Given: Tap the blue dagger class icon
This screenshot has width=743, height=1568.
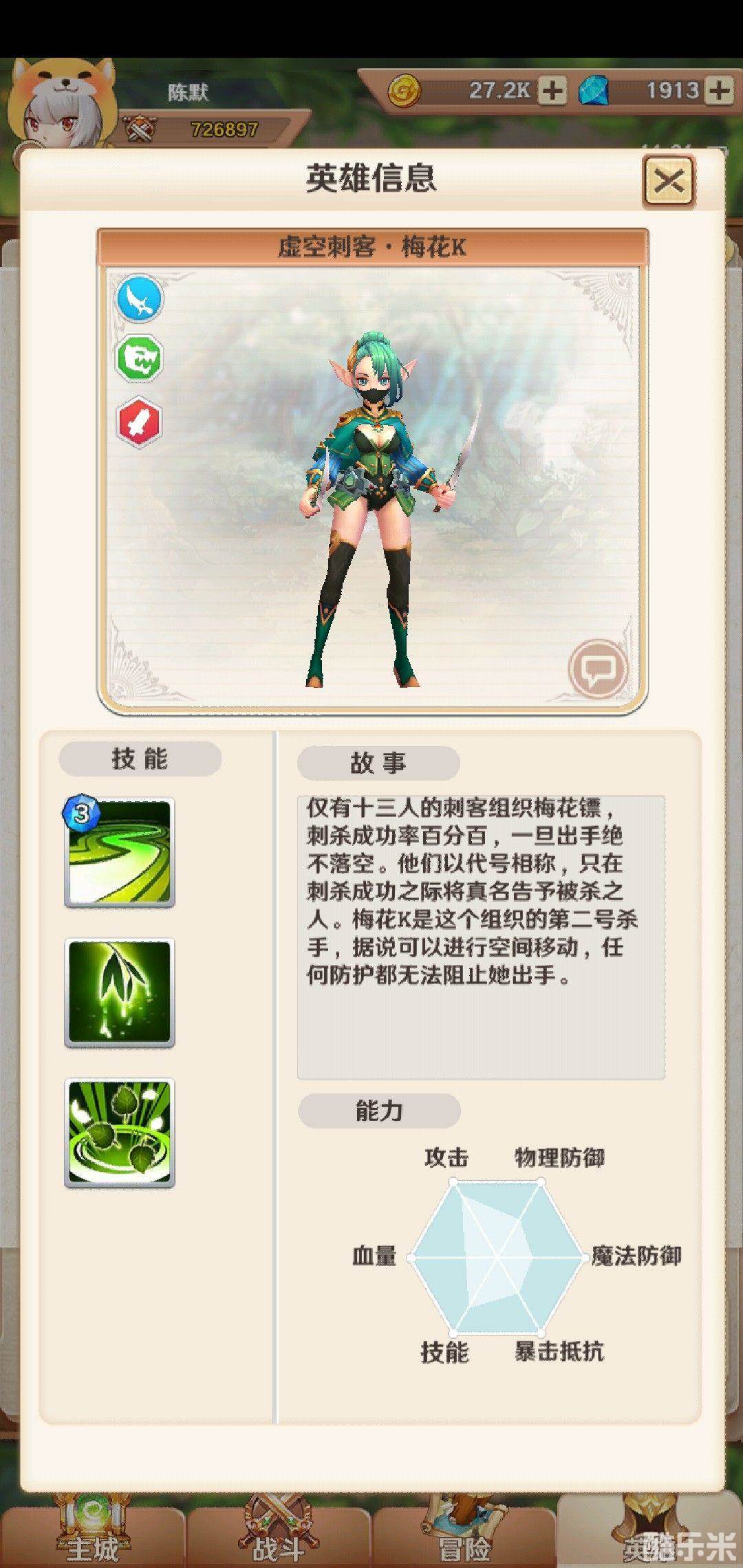Looking at the screenshot, I should [140, 298].
